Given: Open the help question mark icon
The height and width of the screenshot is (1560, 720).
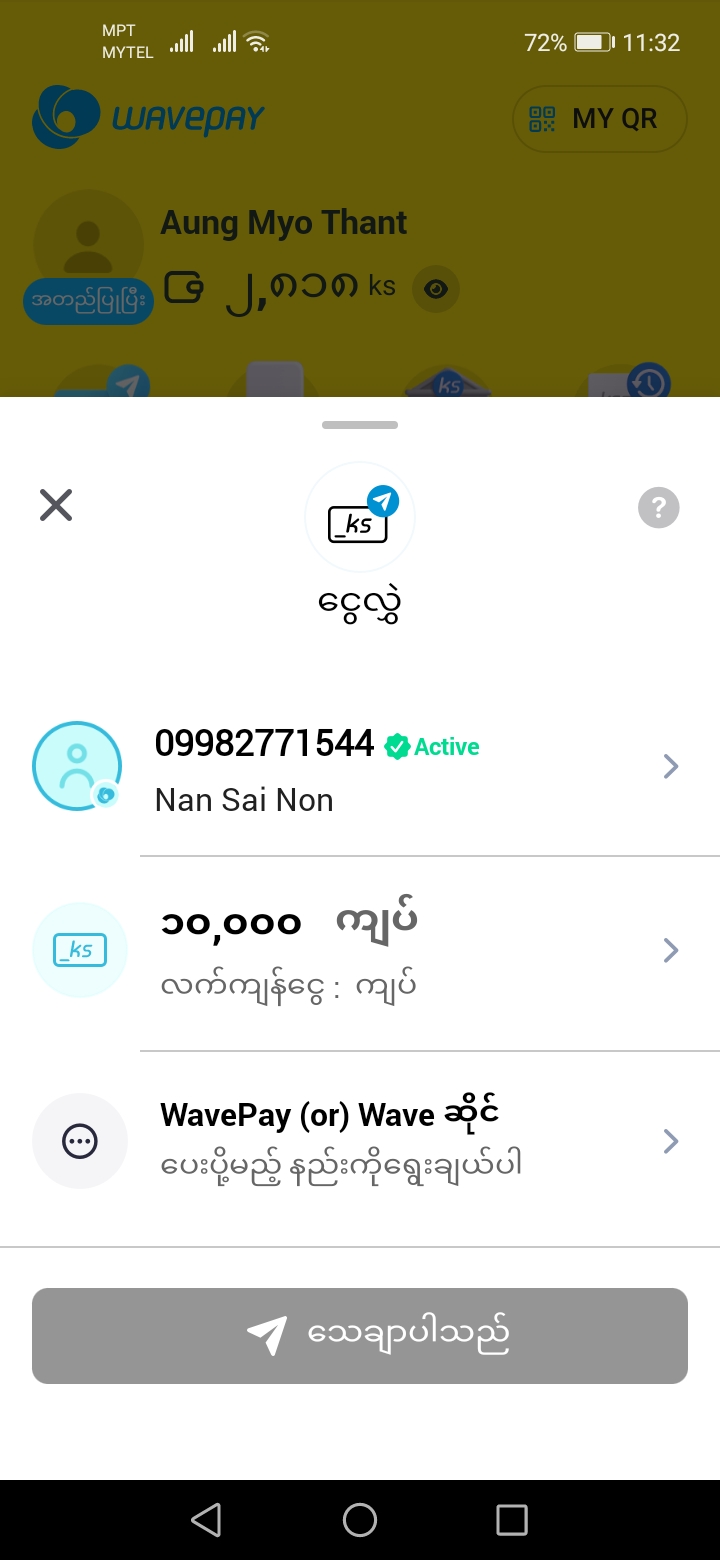Looking at the screenshot, I should point(658,508).
